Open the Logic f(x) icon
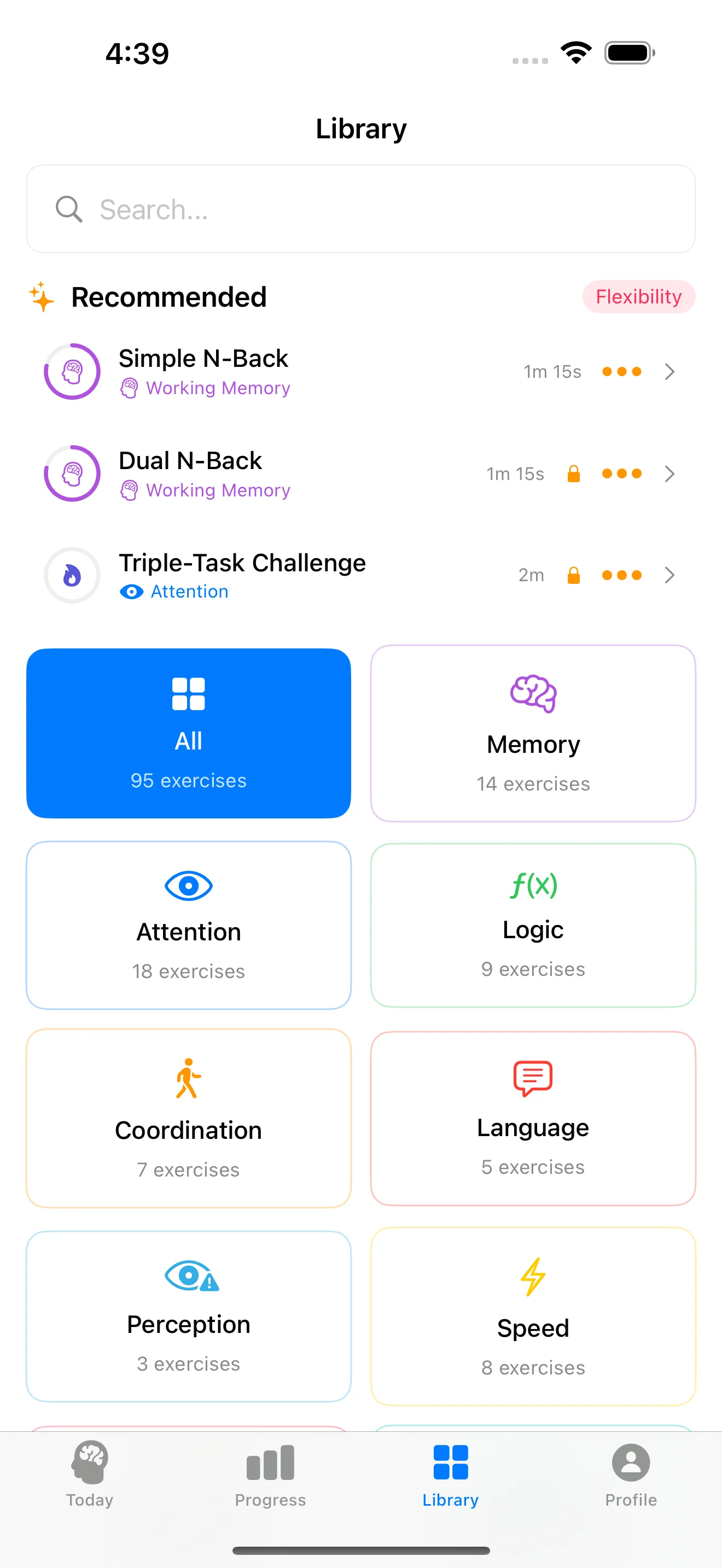The width and height of the screenshot is (722, 1568). (x=532, y=884)
